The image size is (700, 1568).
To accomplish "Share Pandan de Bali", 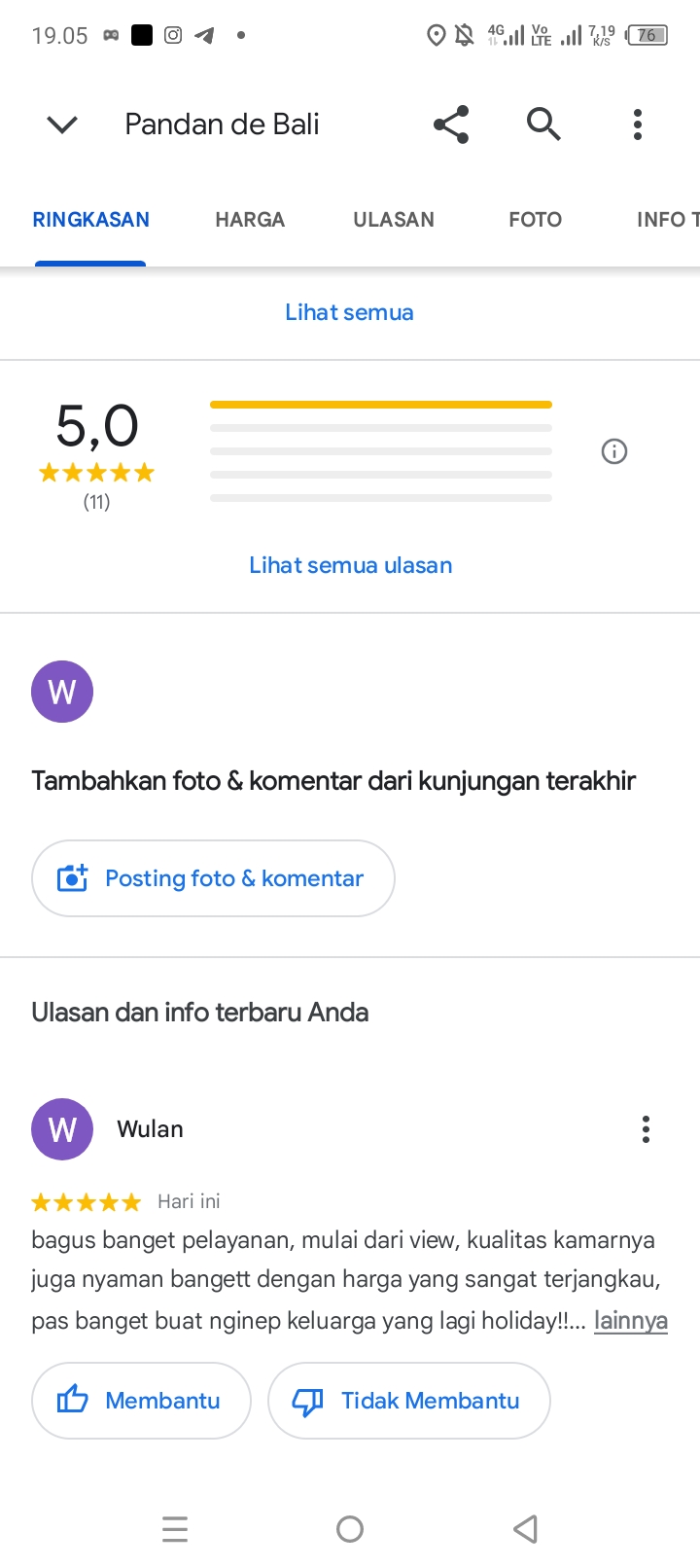I will [451, 125].
